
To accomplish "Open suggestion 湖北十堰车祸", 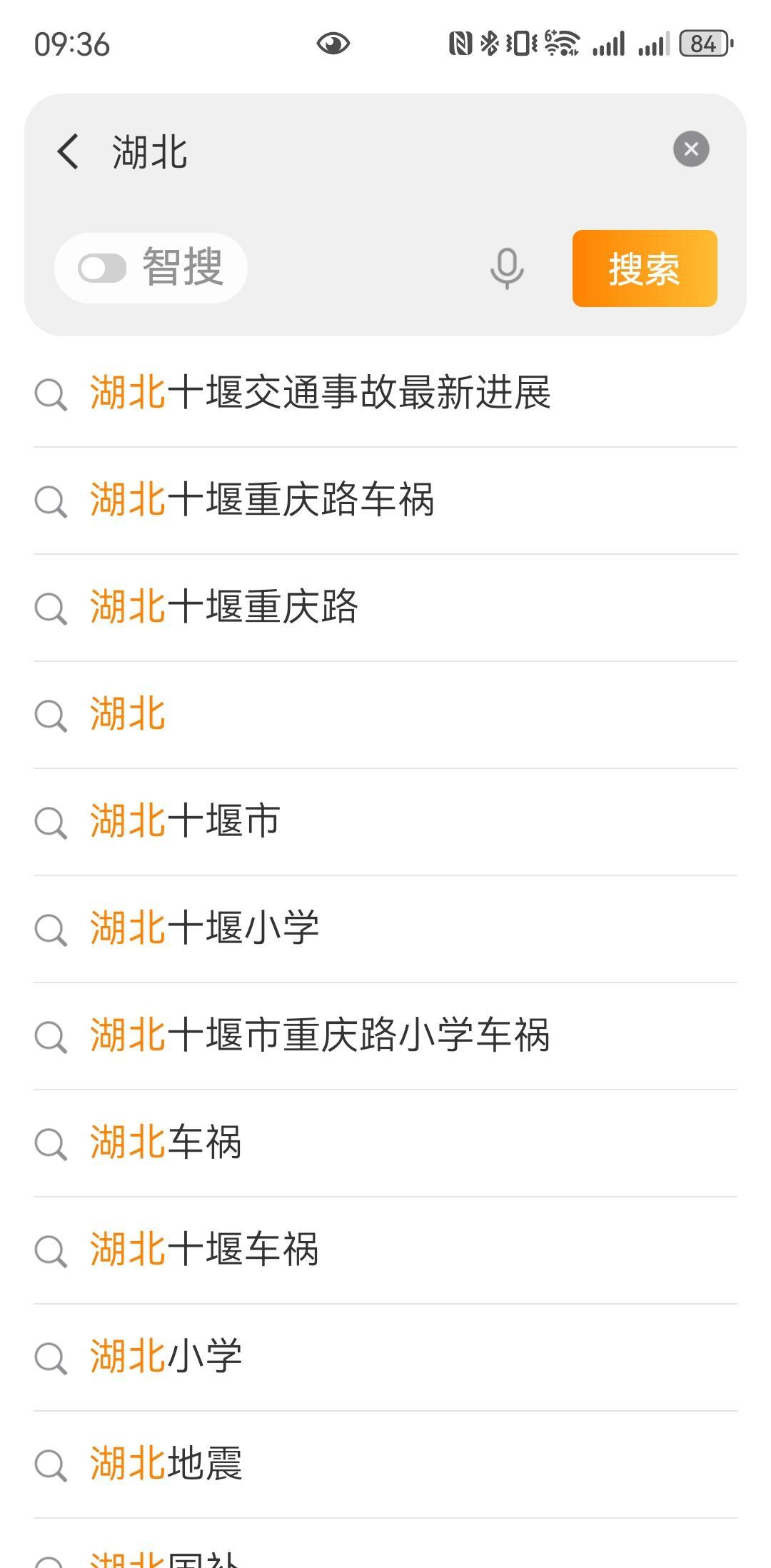I will coord(204,1250).
